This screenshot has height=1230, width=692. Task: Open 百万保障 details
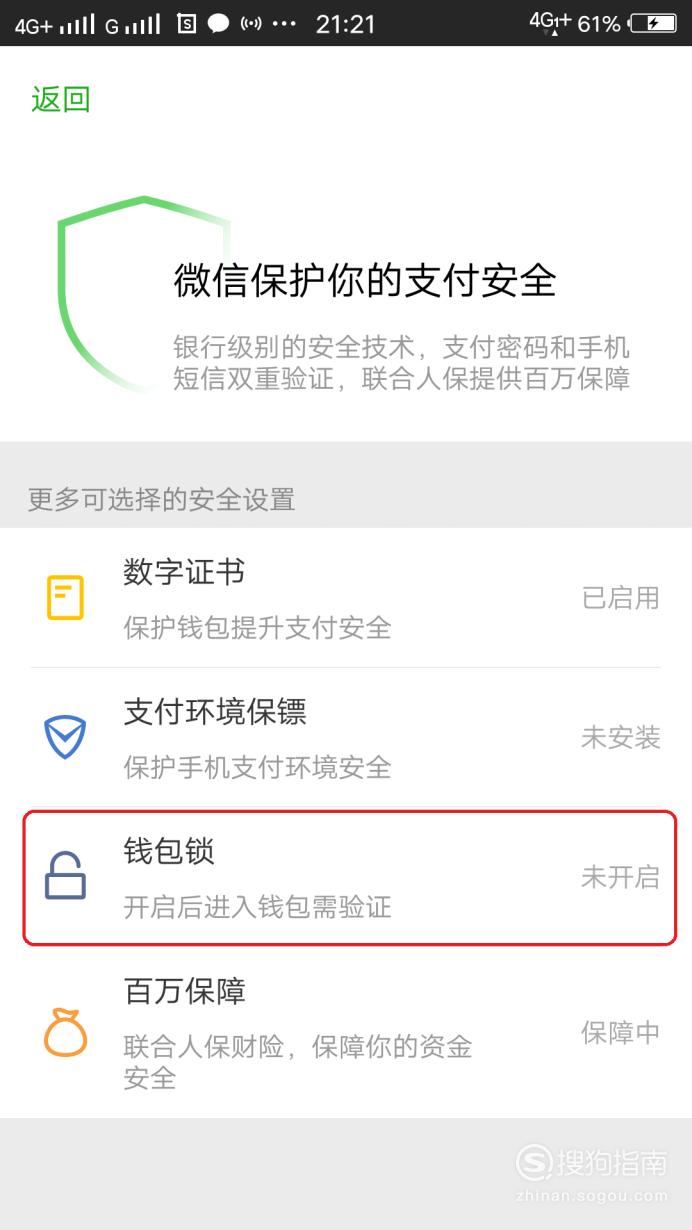click(x=346, y=1033)
